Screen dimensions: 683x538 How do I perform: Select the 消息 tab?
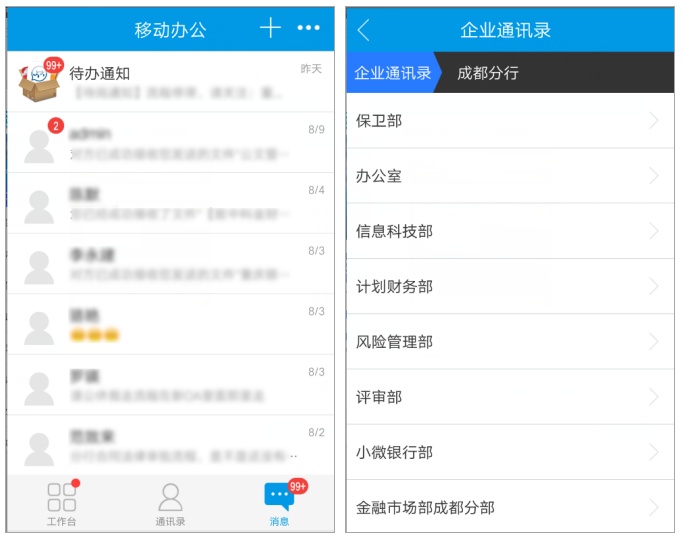coord(279,504)
